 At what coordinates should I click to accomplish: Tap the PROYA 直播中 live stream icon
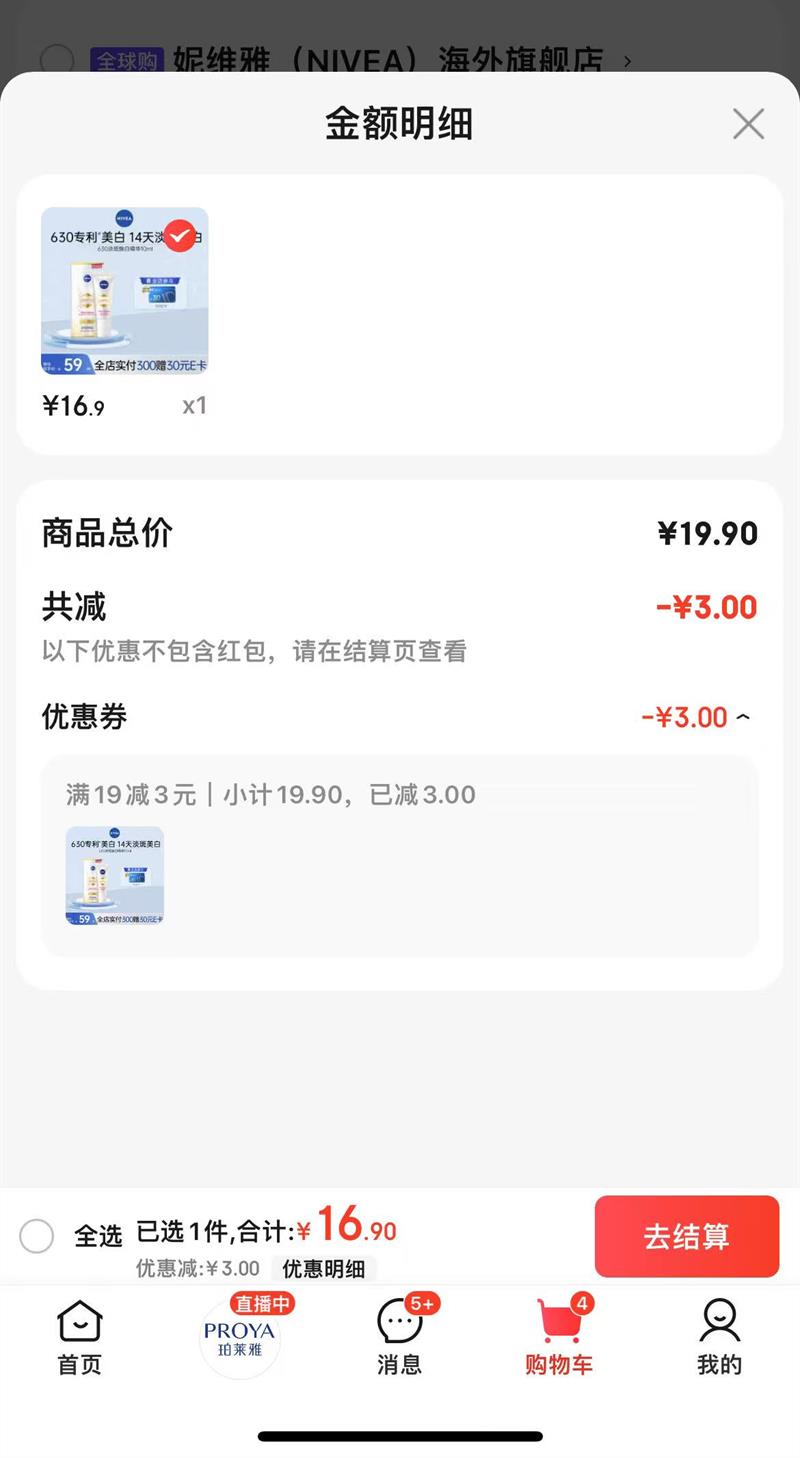(239, 1337)
